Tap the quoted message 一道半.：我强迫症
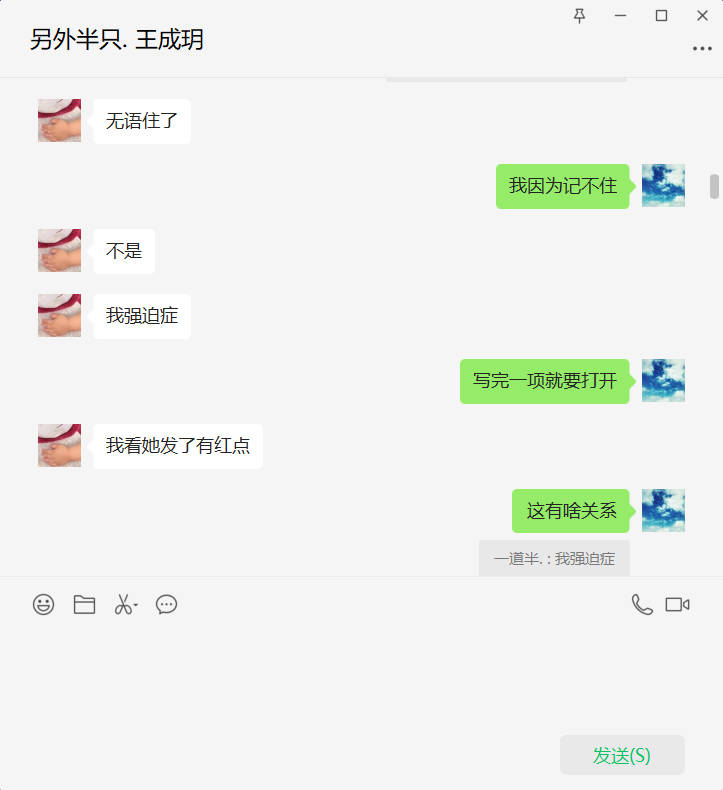 tap(554, 558)
